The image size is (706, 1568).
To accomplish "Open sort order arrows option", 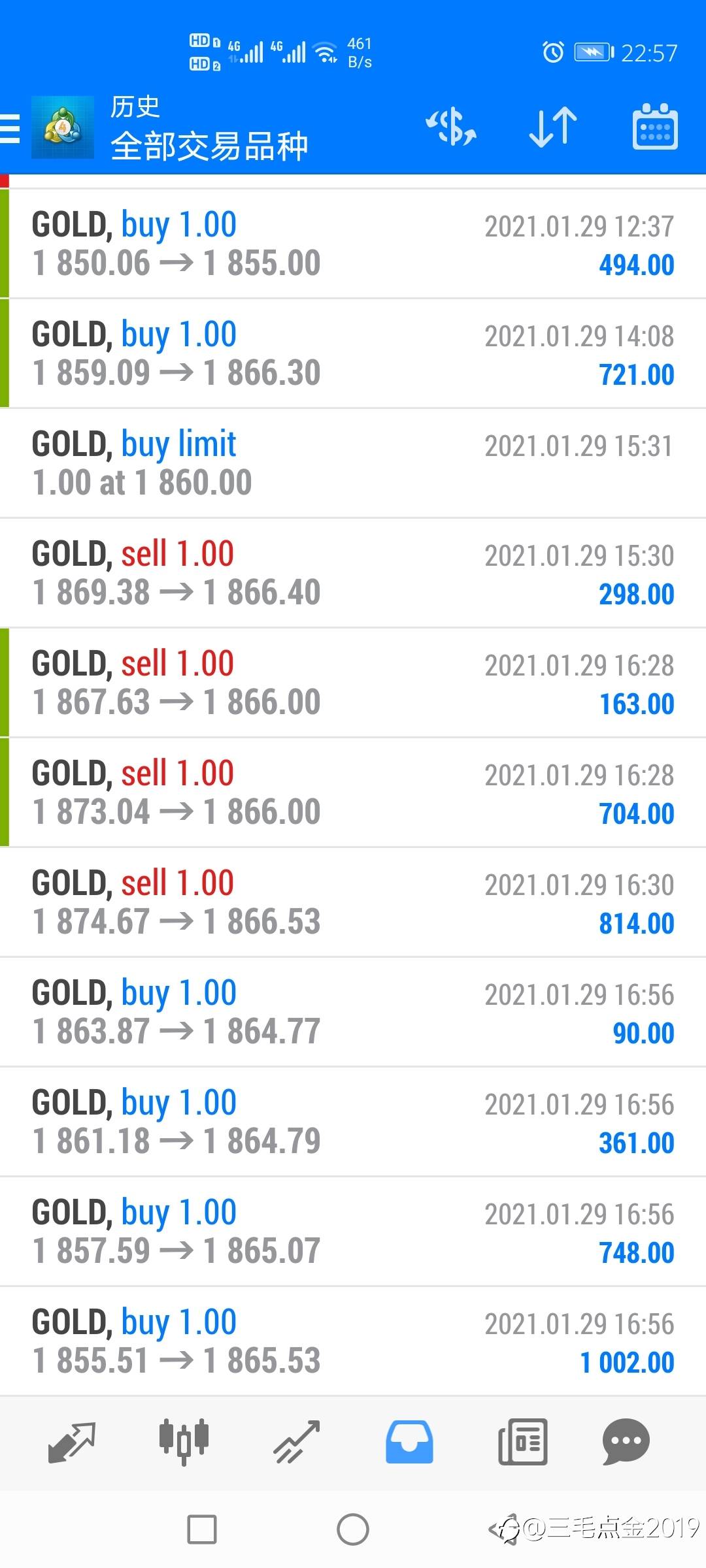I will pyautogui.click(x=553, y=127).
